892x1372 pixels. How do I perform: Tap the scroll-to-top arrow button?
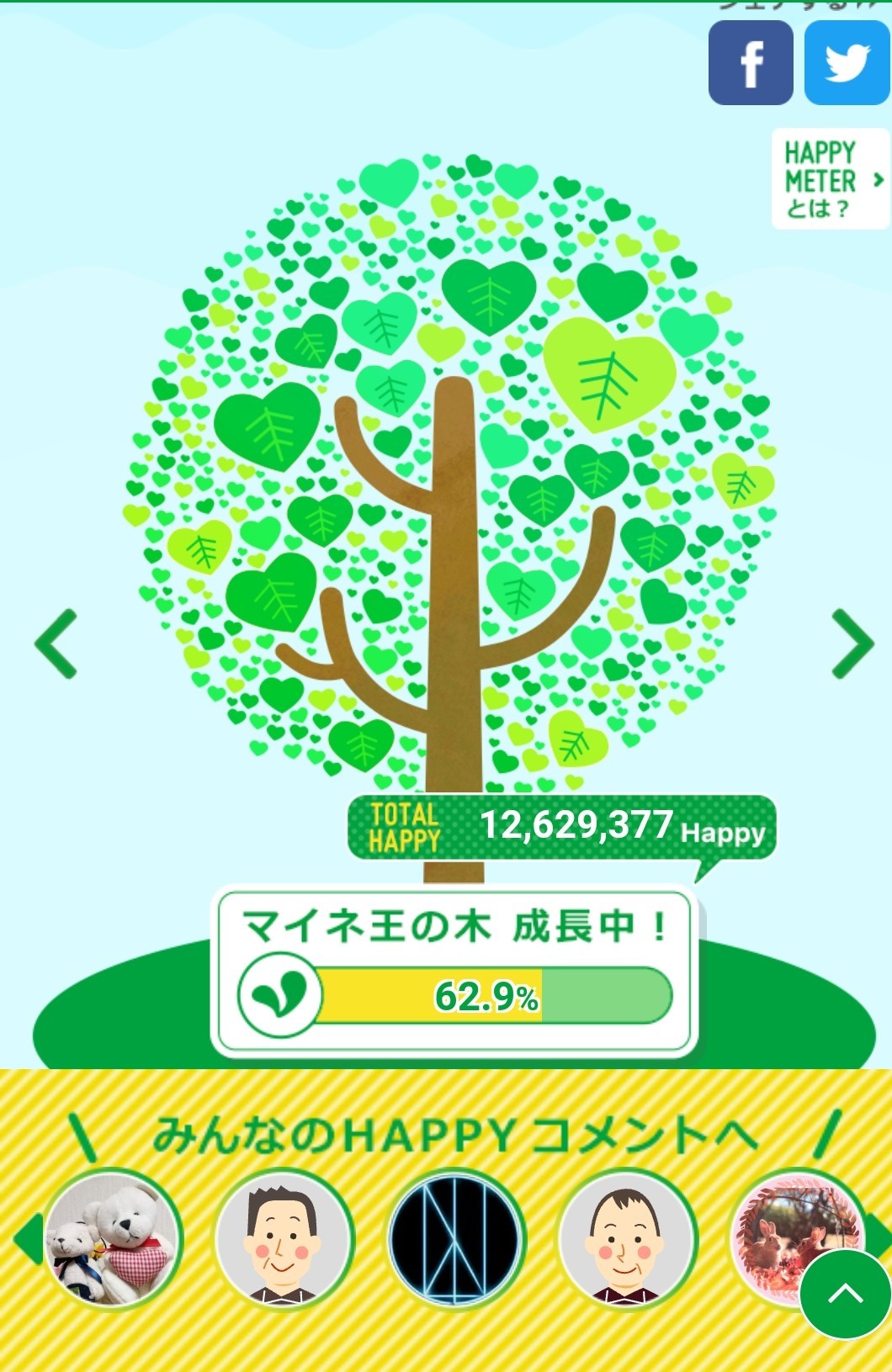point(845,1294)
